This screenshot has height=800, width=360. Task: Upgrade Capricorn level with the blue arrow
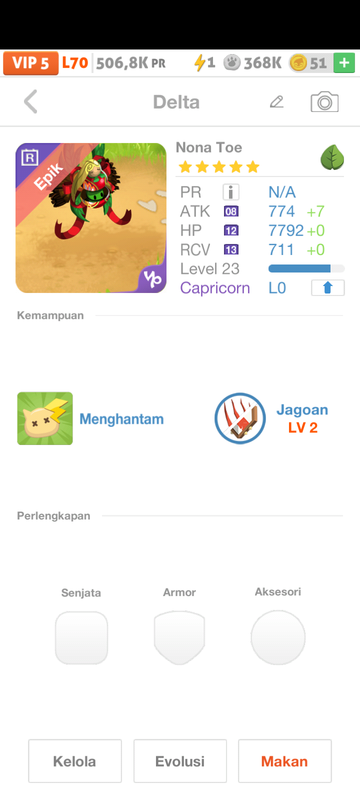point(328,288)
